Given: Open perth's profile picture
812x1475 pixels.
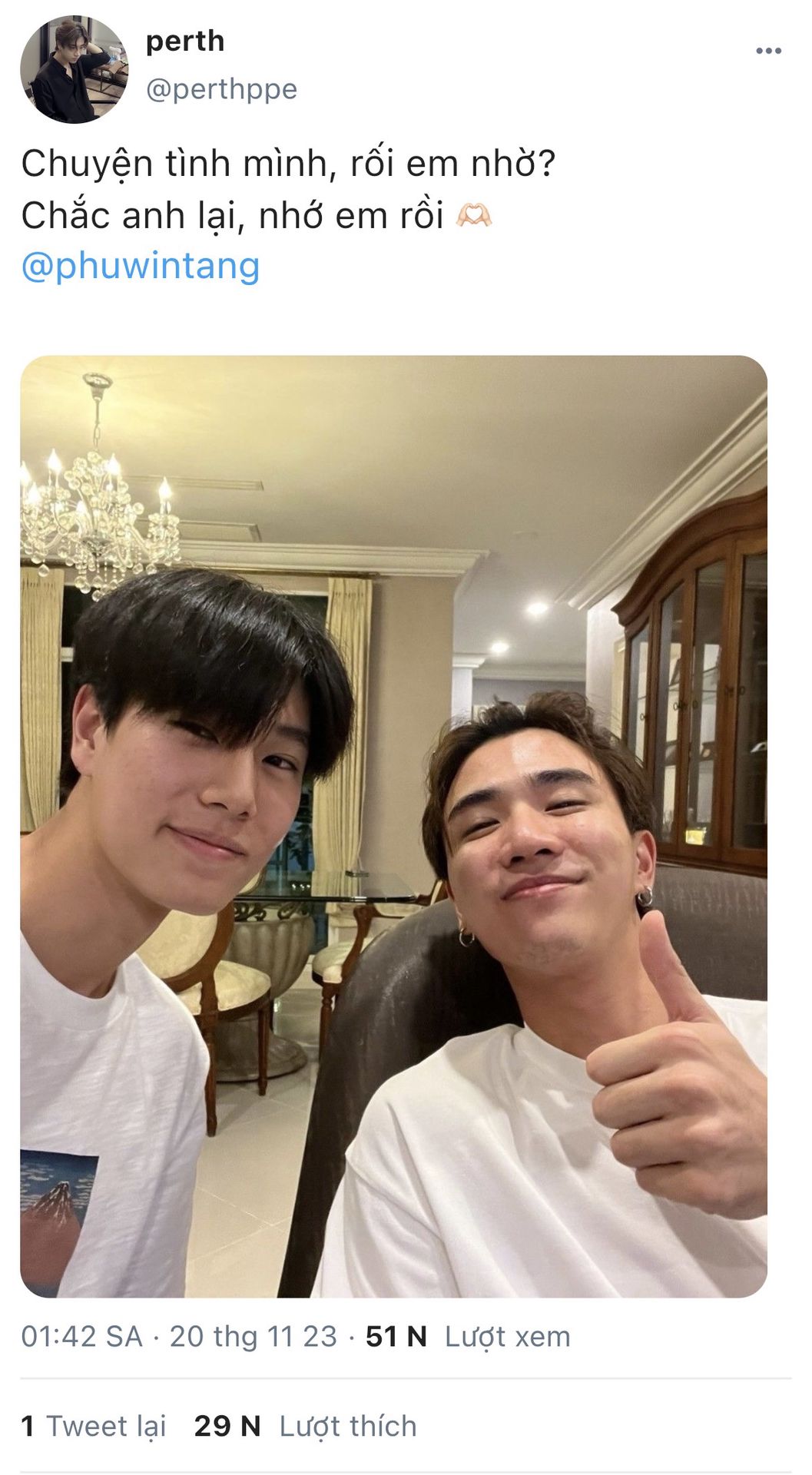Looking at the screenshot, I should click(x=74, y=69).
